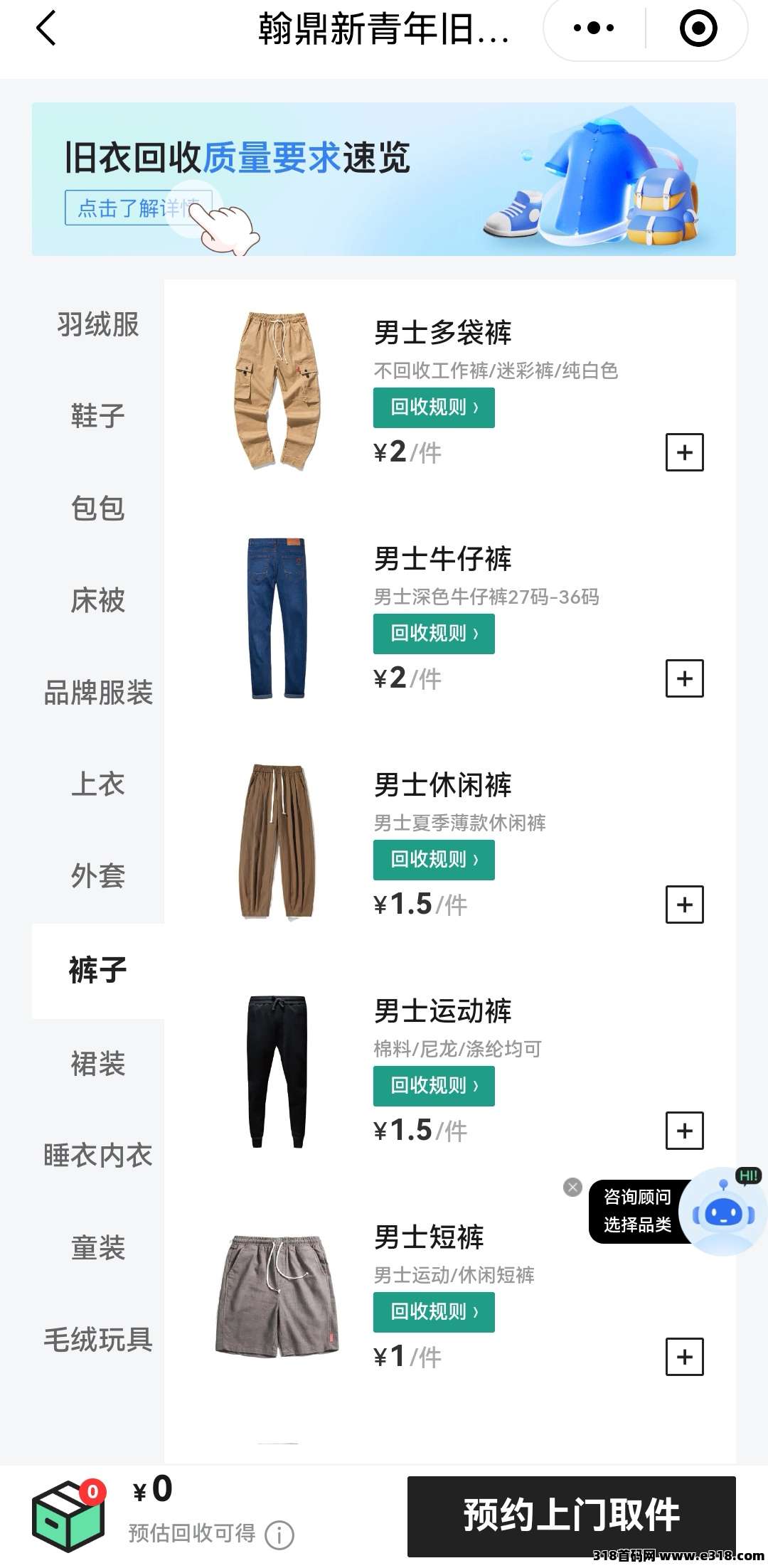View 回收规则 for 男士短裤

[x=434, y=1312]
